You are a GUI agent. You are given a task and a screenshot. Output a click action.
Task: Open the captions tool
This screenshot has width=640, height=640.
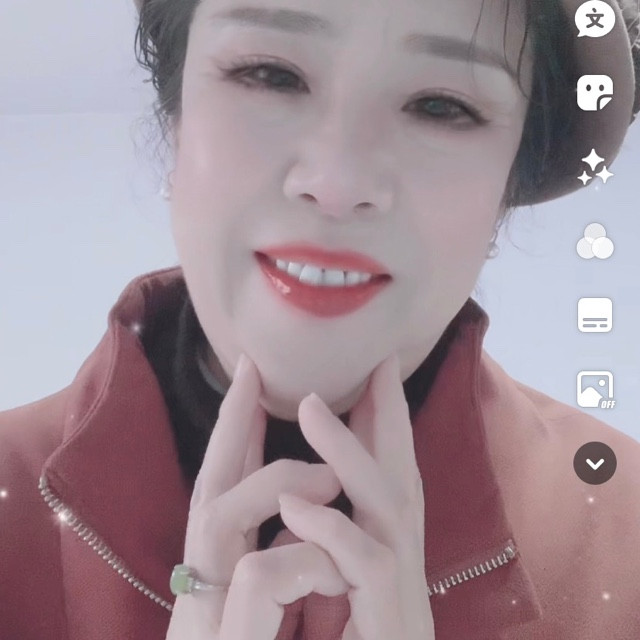(x=595, y=315)
